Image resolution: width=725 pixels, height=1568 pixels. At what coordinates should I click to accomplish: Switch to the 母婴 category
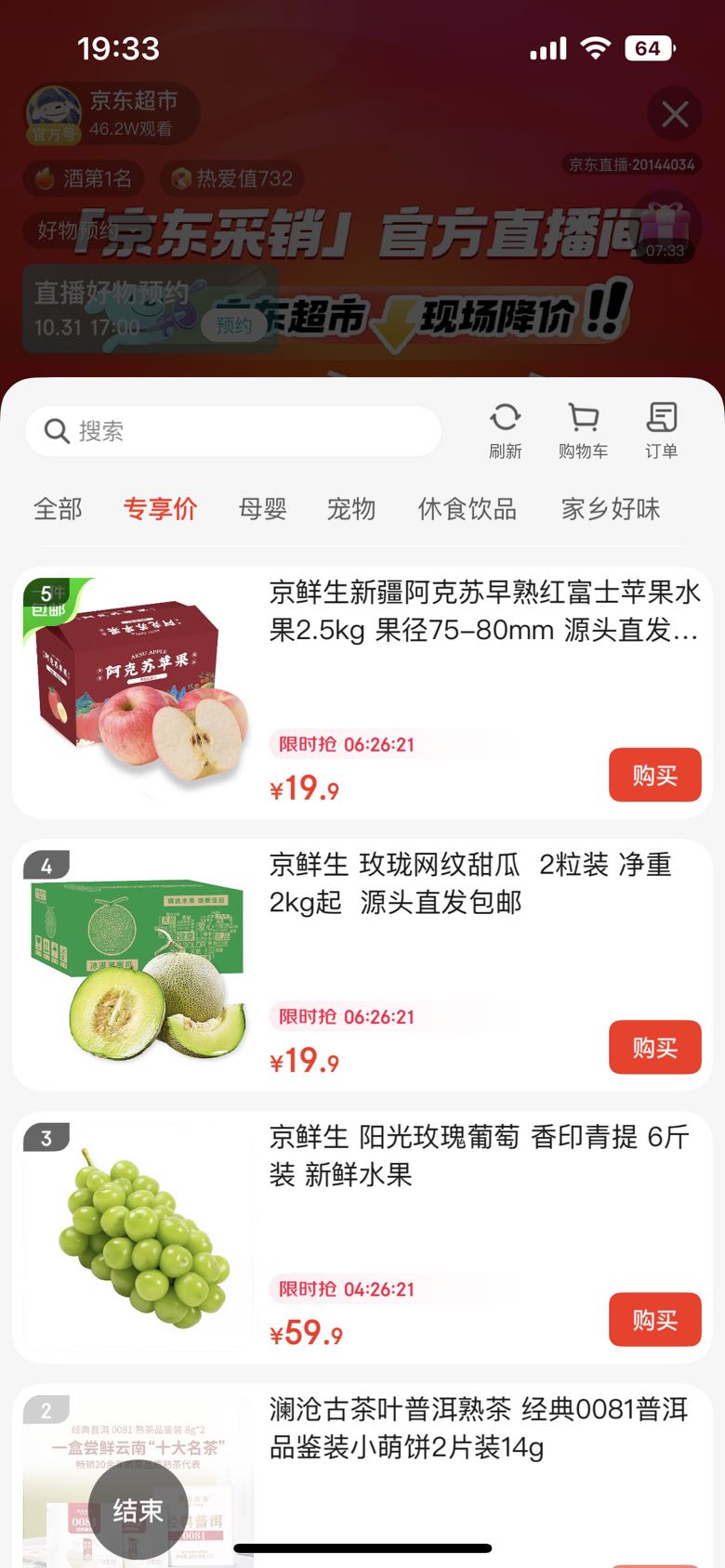click(x=262, y=509)
